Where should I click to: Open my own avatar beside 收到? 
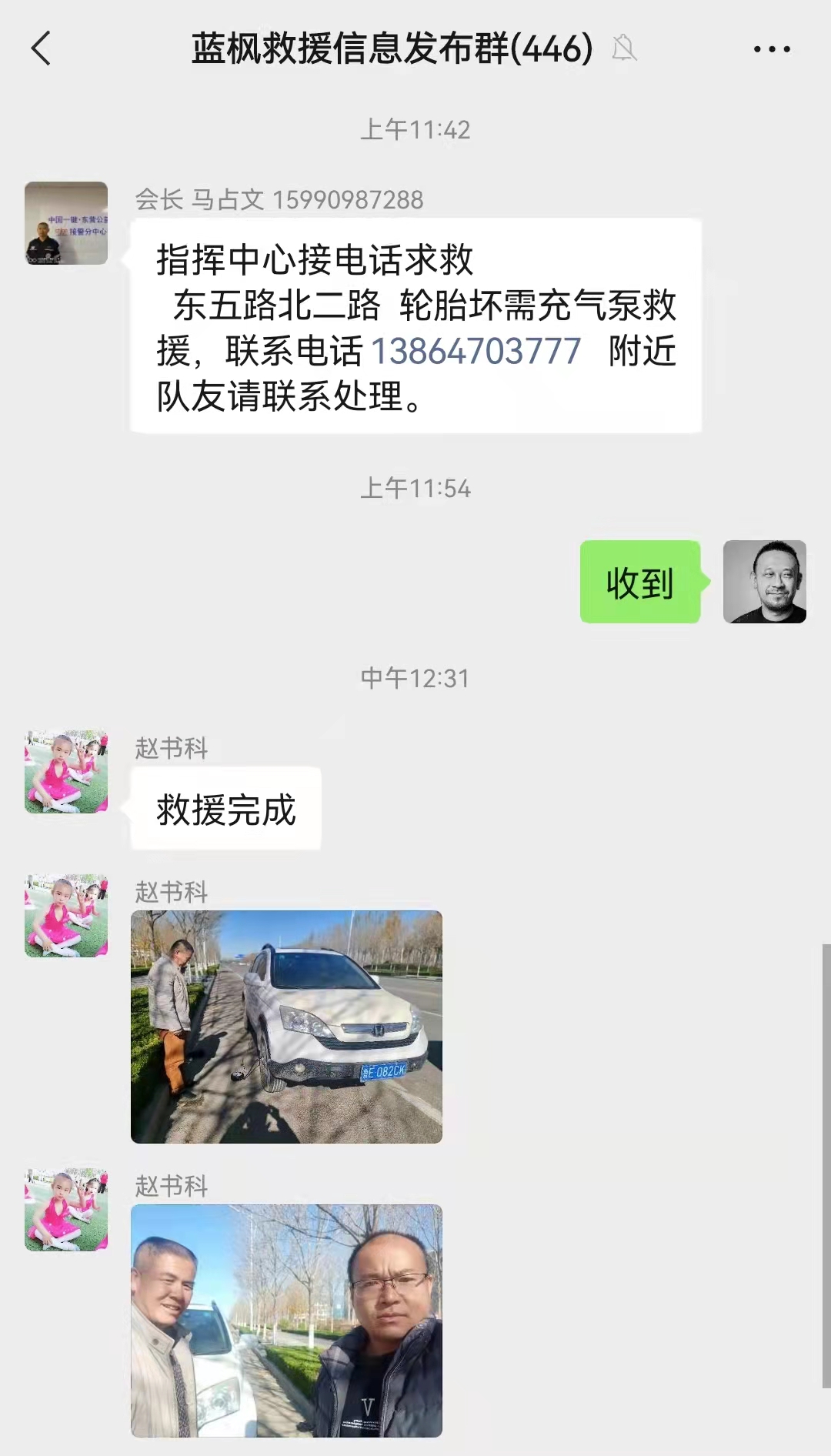[765, 582]
